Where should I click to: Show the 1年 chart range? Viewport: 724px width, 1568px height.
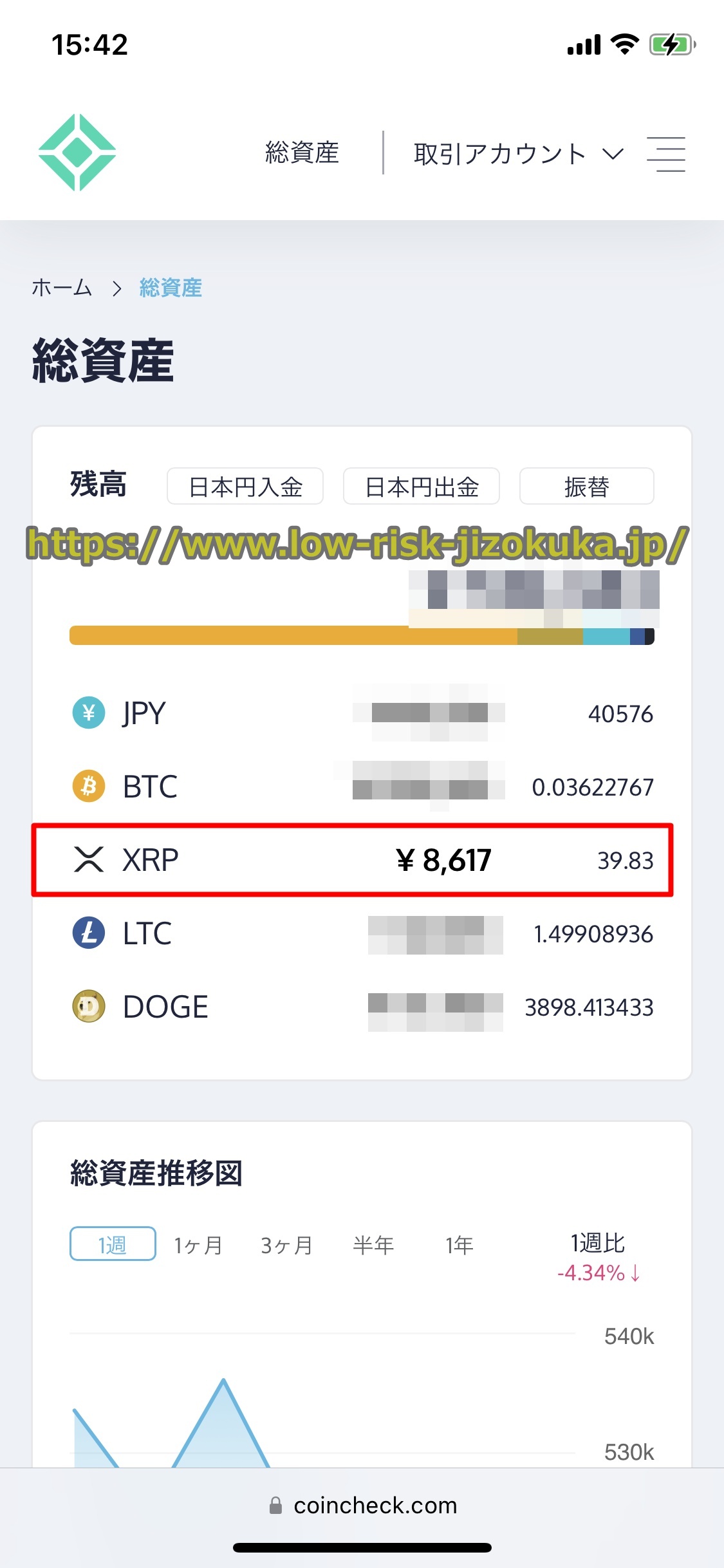point(459,1246)
